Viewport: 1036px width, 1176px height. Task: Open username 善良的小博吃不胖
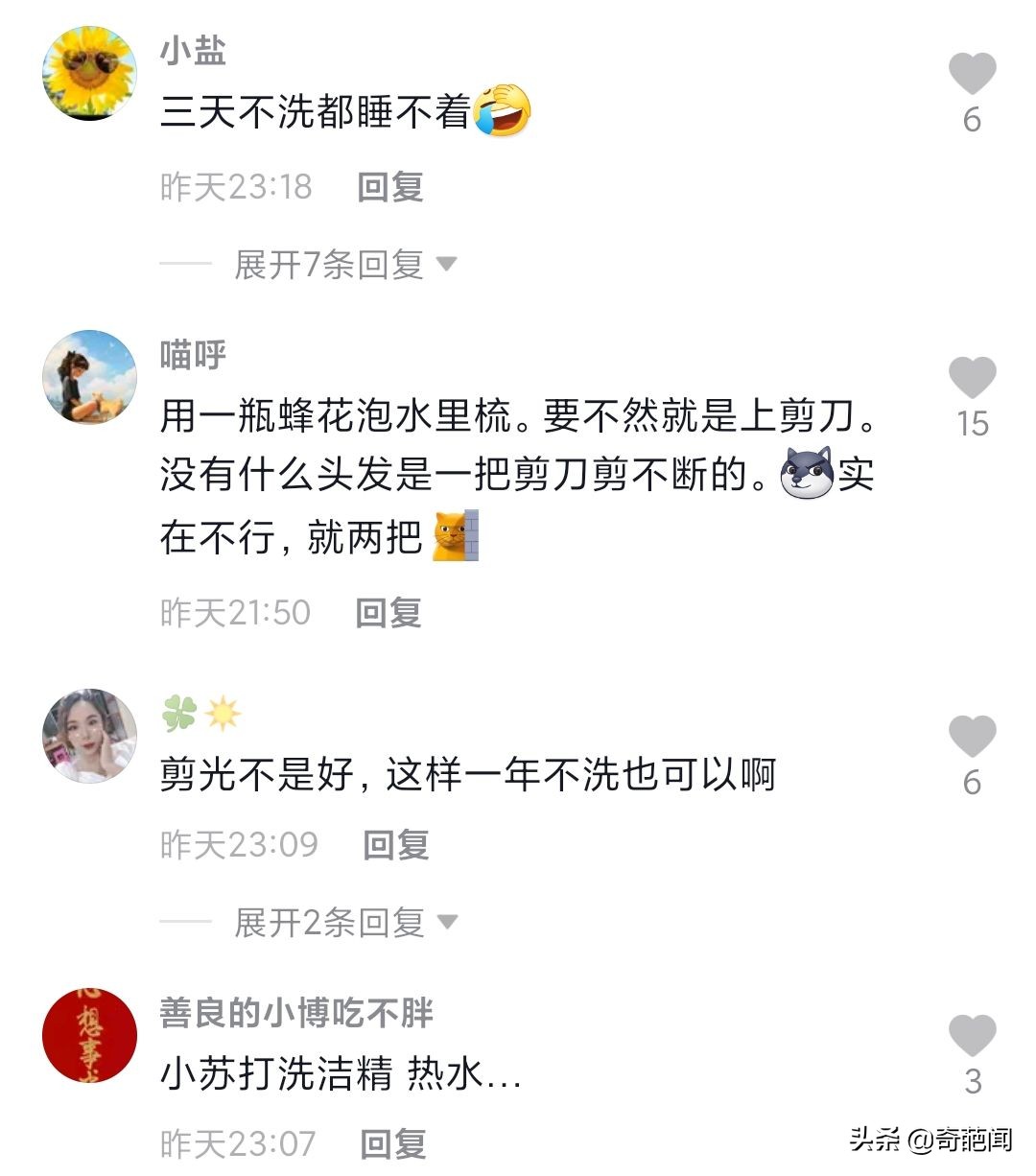(x=297, y=1011)
